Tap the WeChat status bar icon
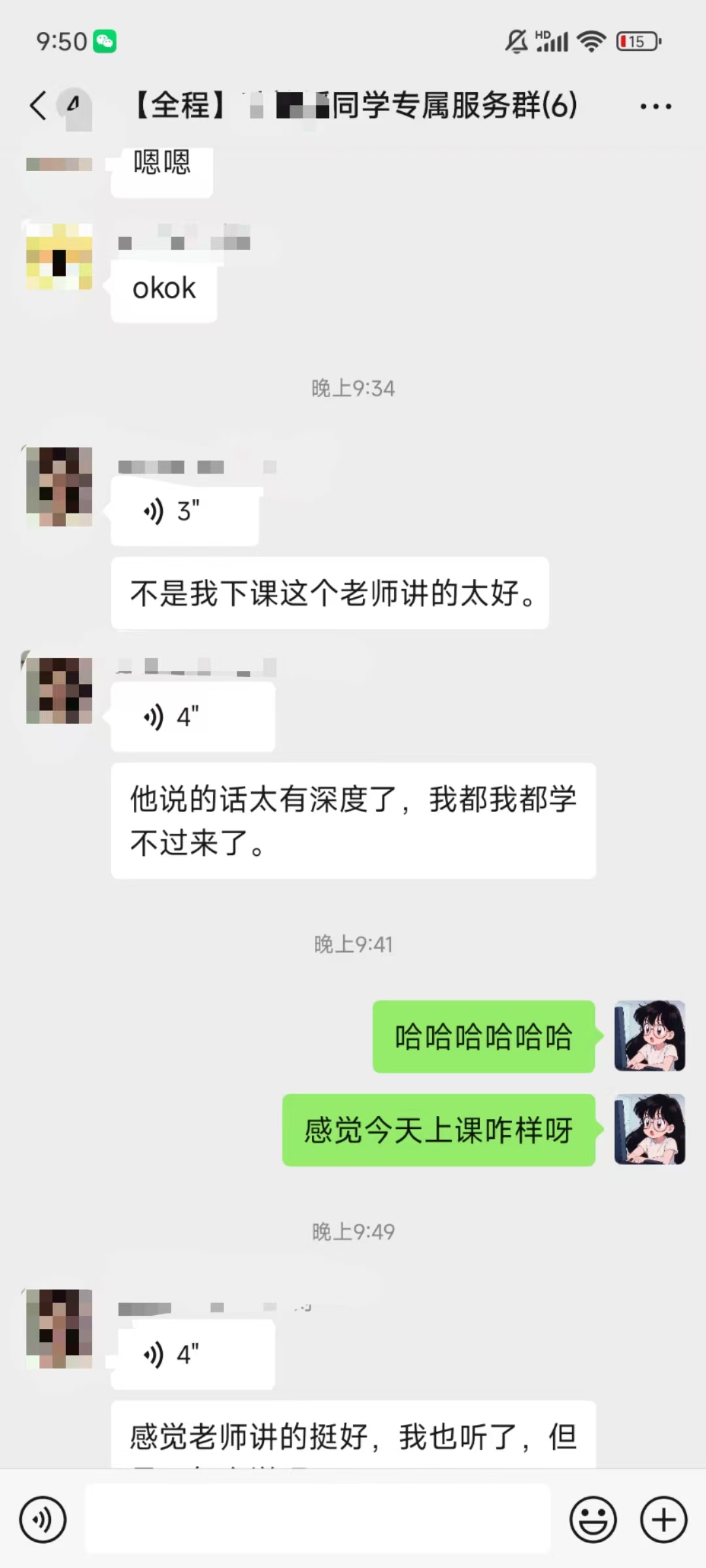Screen dimensions: 706x1568 pyautogui.click(x=105, y=41)
